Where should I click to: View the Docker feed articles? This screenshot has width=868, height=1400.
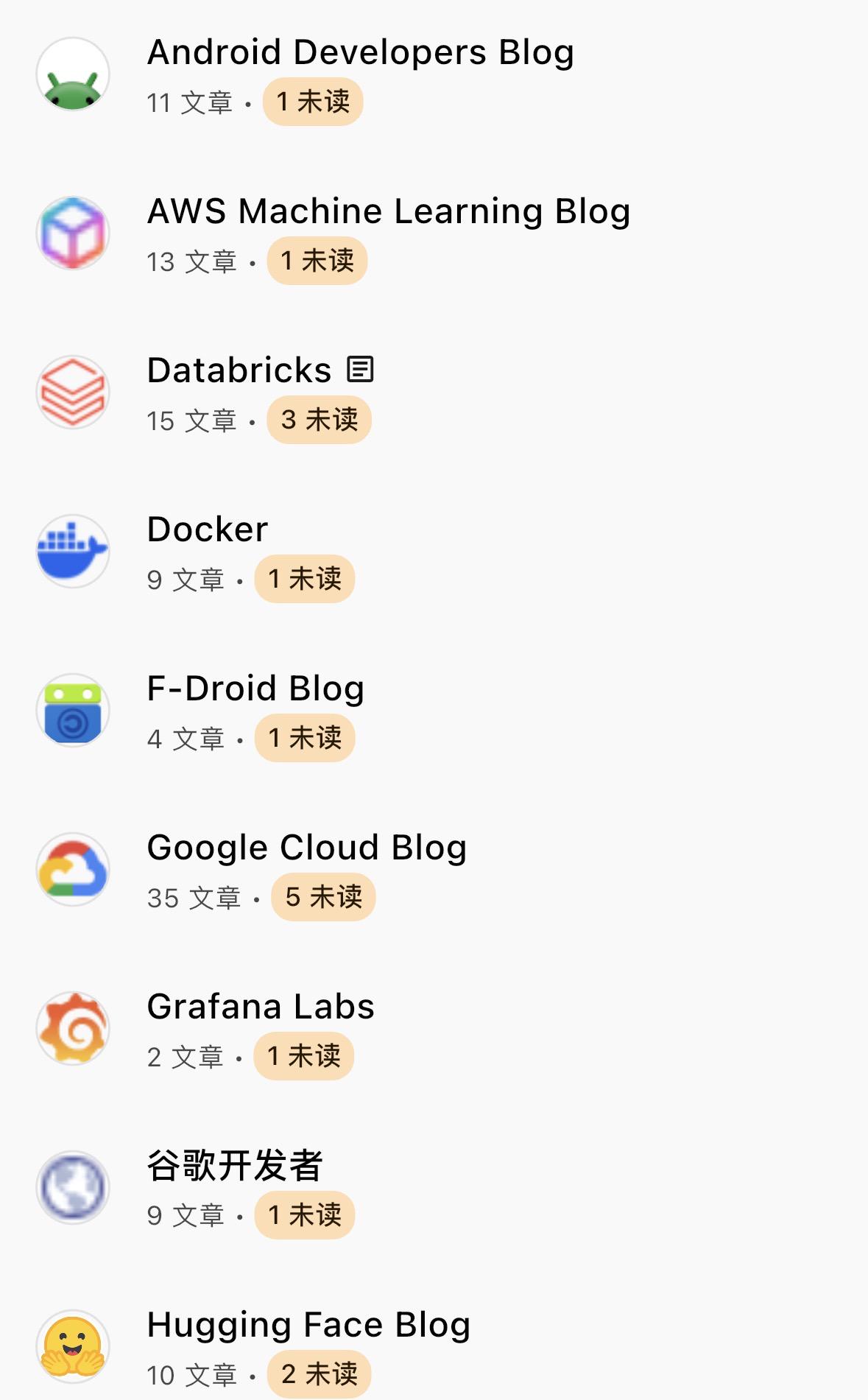tap(208, 530)
